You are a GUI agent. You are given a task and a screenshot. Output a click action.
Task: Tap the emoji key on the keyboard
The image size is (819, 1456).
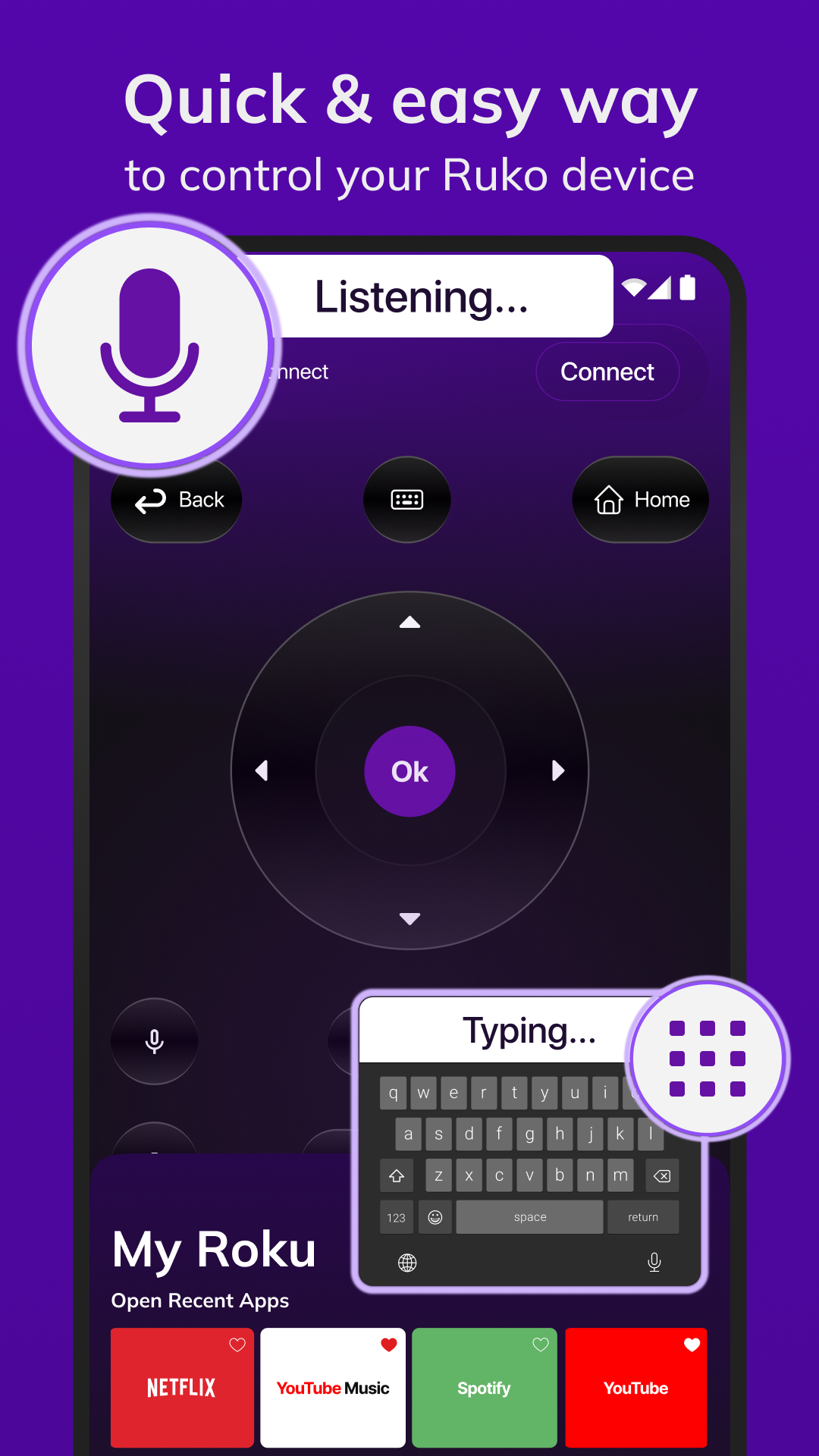point(435,1216)
